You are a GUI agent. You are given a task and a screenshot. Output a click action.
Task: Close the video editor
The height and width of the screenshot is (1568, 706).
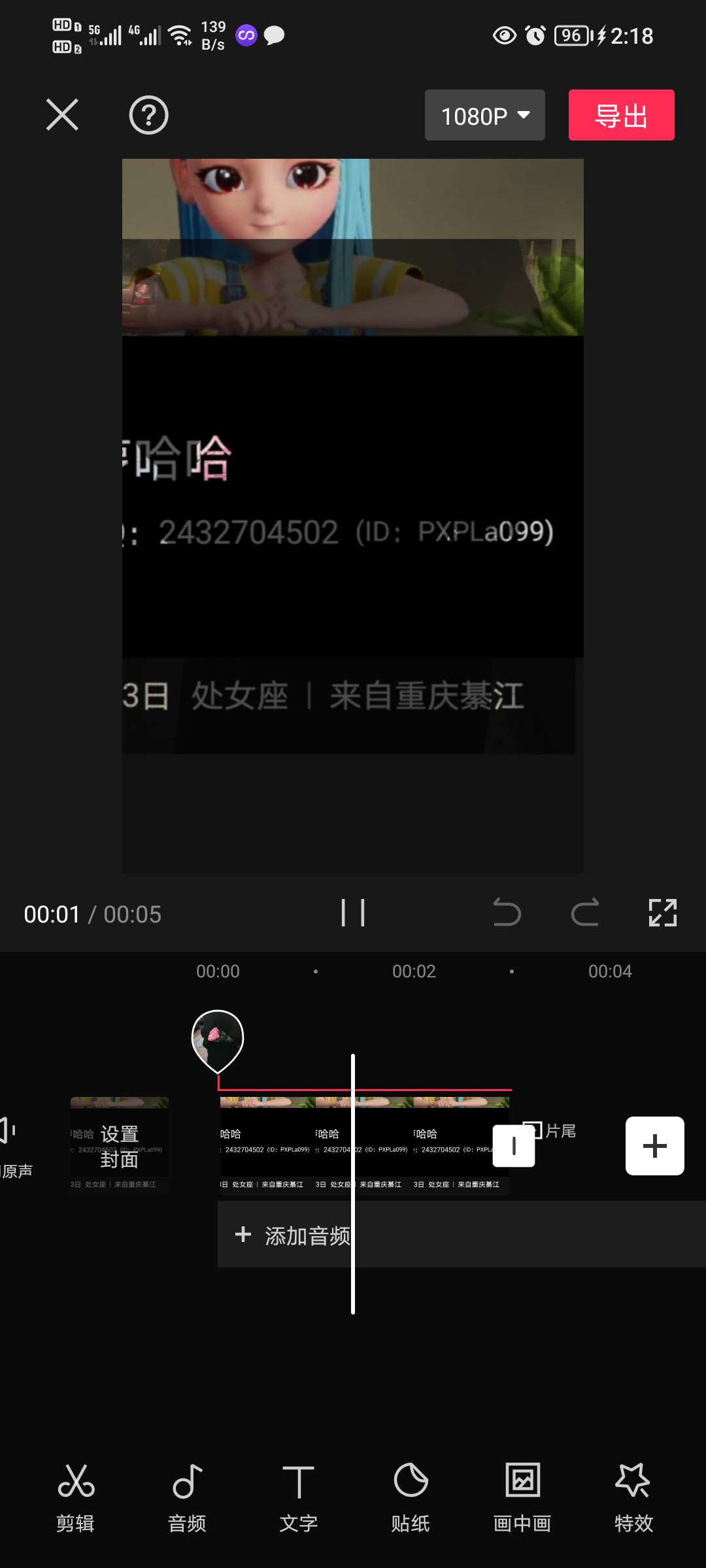point(62,115)
